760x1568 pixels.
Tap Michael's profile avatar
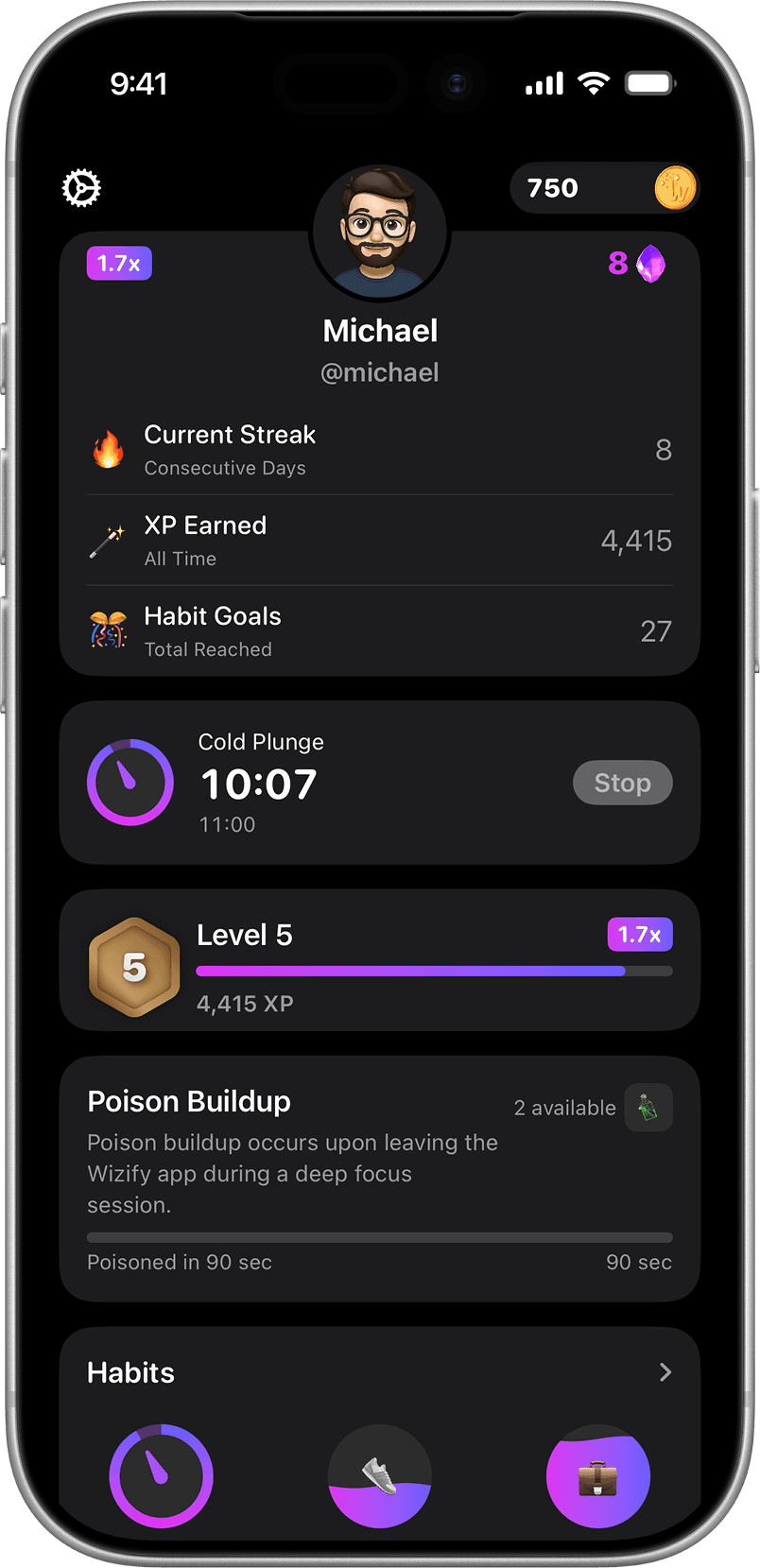pos(379,232)
